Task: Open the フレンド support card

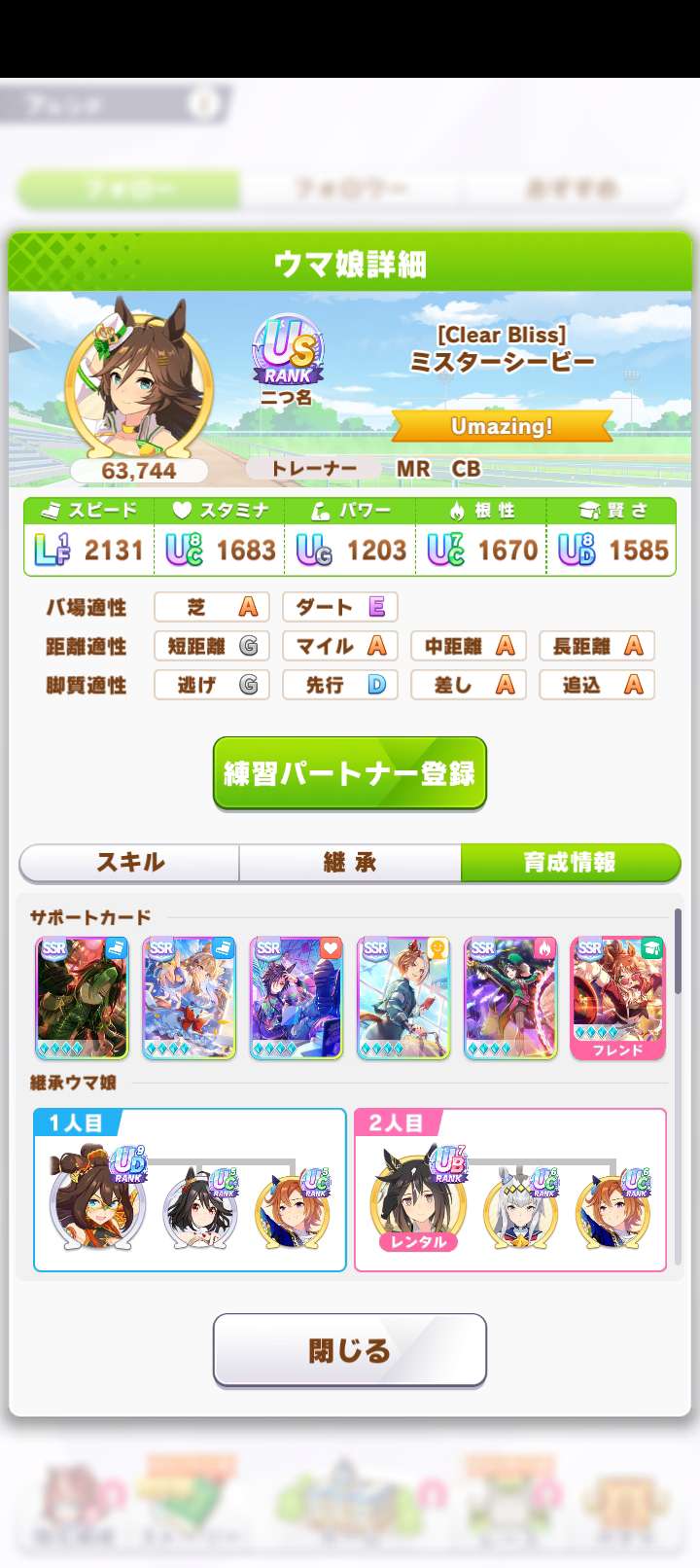Action: (x=617, y=998)
